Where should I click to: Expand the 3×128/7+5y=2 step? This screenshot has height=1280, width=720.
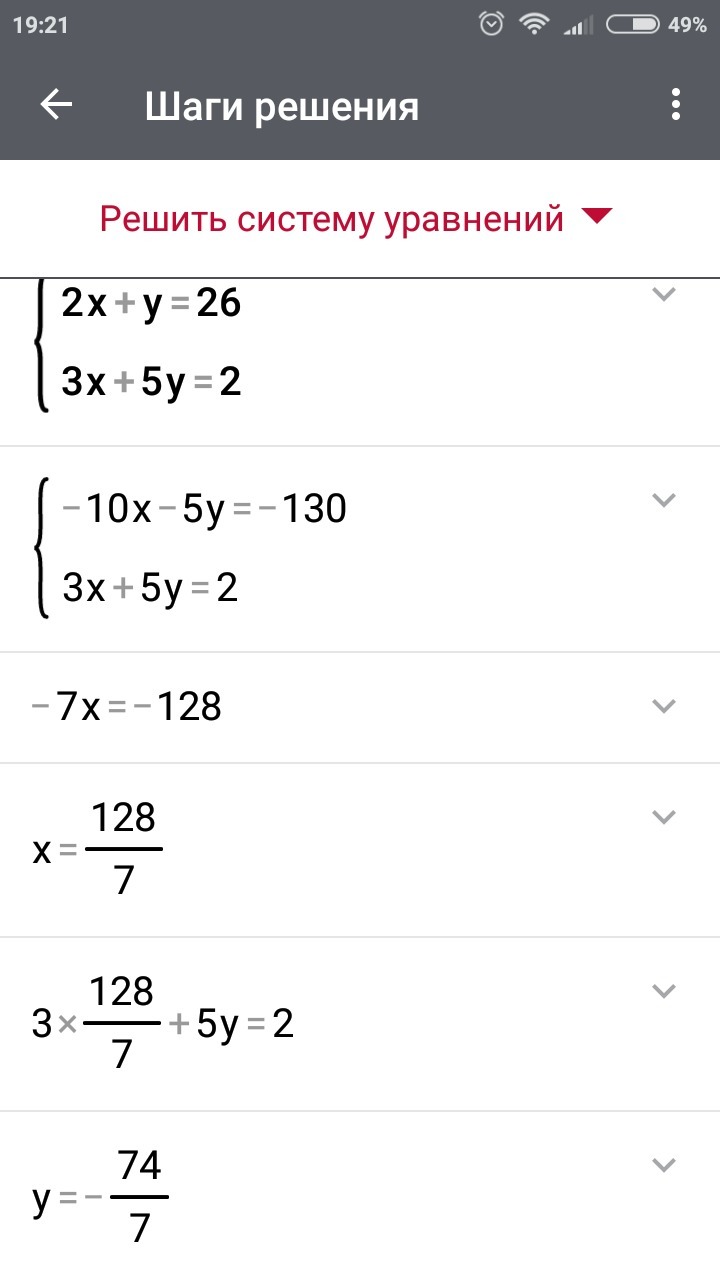coord(664,991)
